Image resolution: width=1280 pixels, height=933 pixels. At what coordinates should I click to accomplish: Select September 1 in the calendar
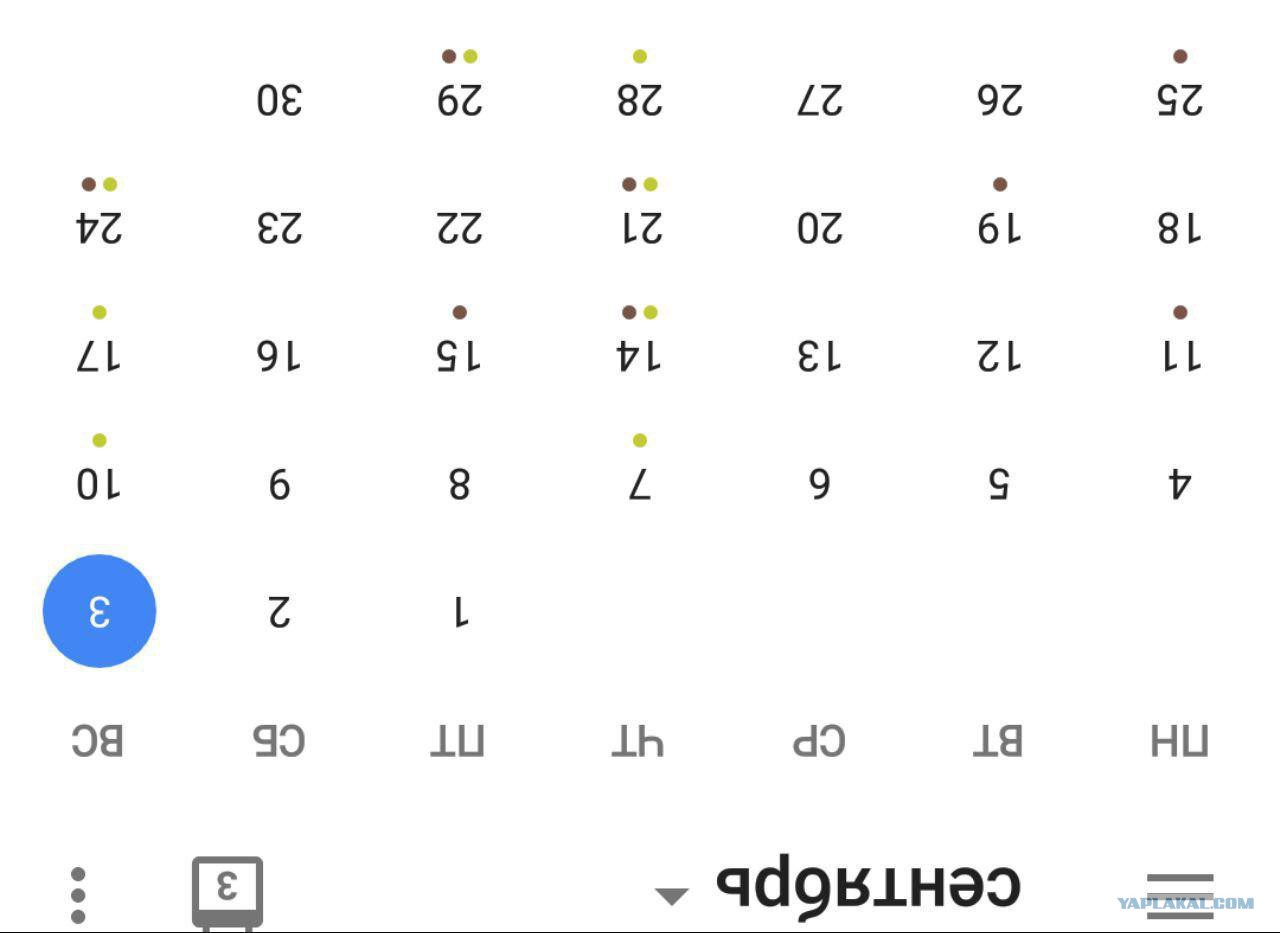point(459,611)
